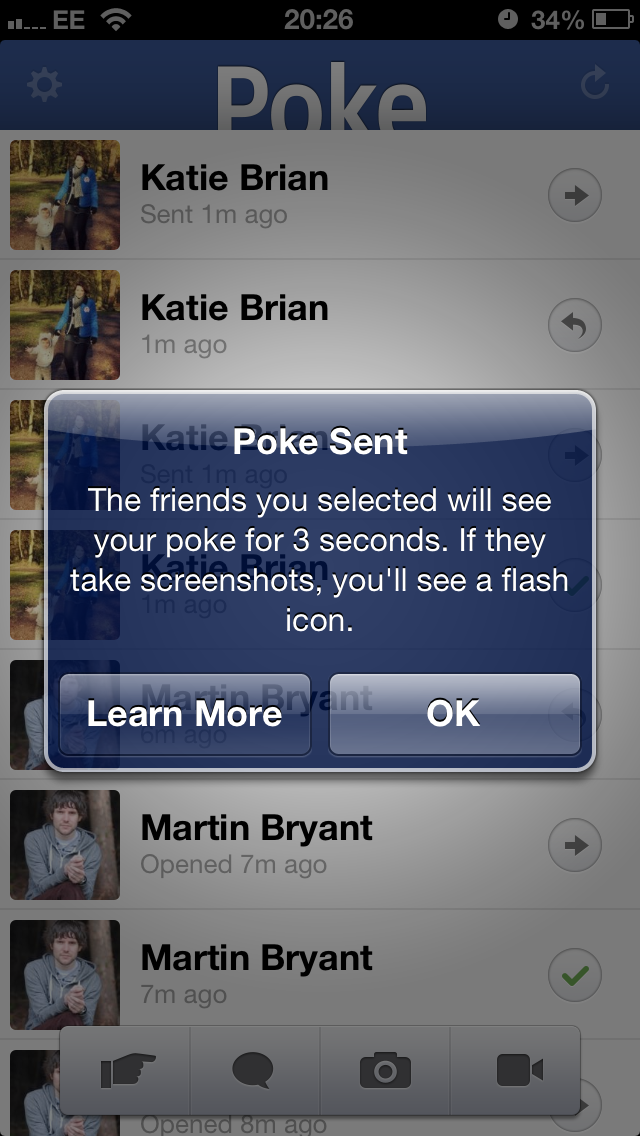Send a poke with the pointing hand
The height and width of the screenshot is (1136, 640).
pos(126,1070)
